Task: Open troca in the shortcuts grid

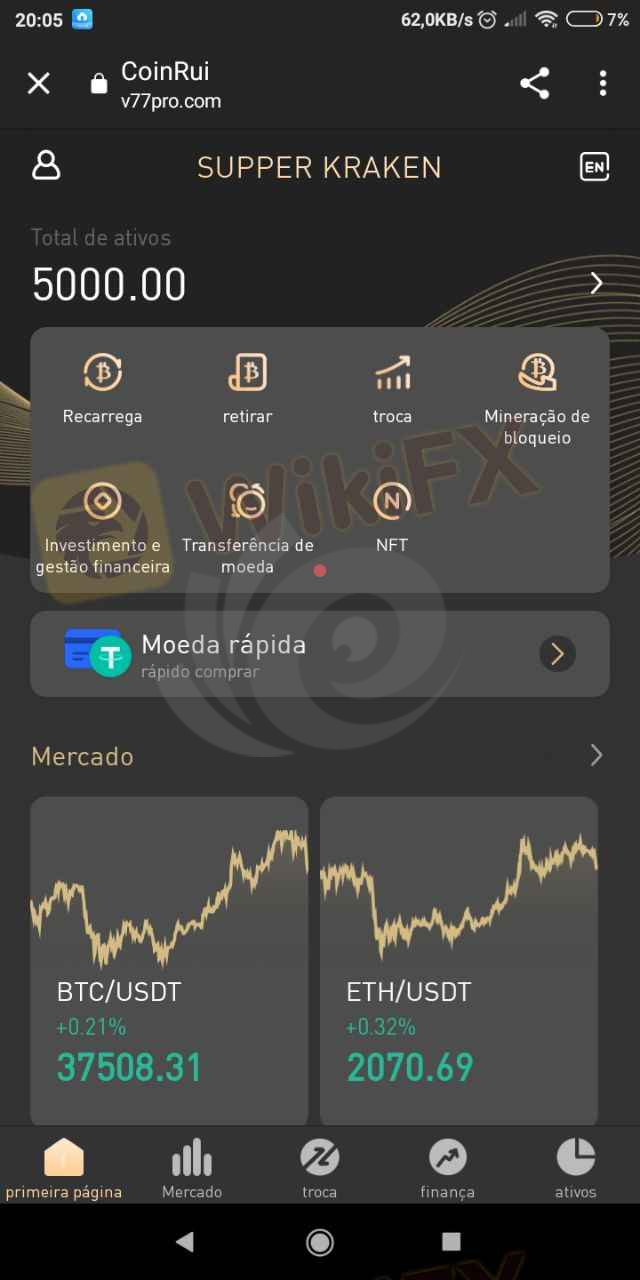Action: [392, 390]
